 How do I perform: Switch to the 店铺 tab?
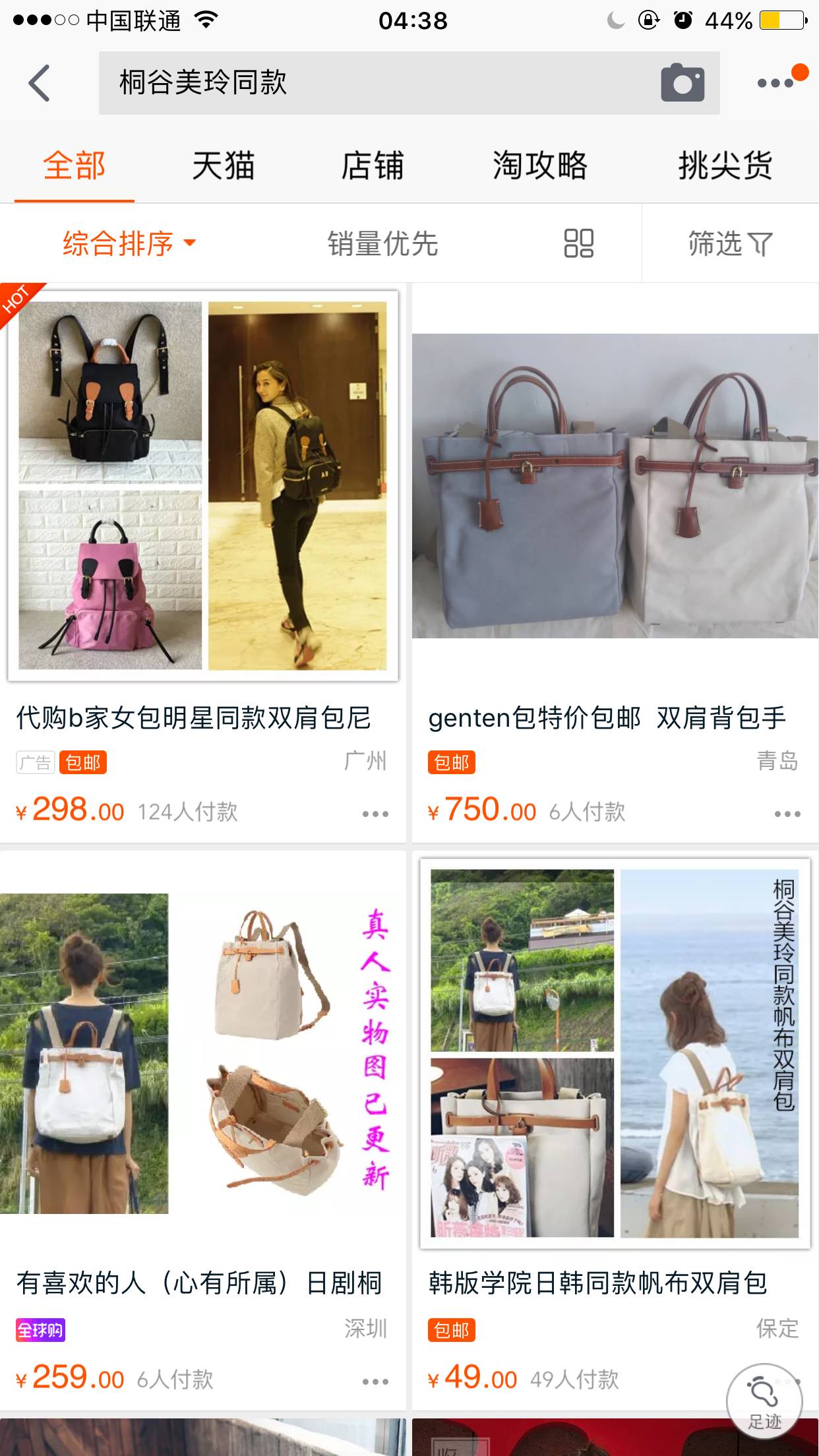tap(372, 166)
